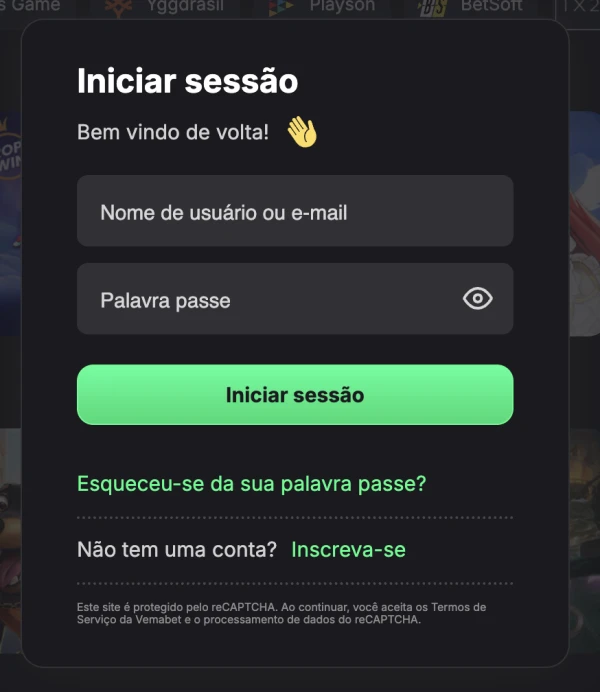The width and height of the screenshot is (600, 692).
Task: Focus the username or e-mail field
Action: click(x=294, y=211)
